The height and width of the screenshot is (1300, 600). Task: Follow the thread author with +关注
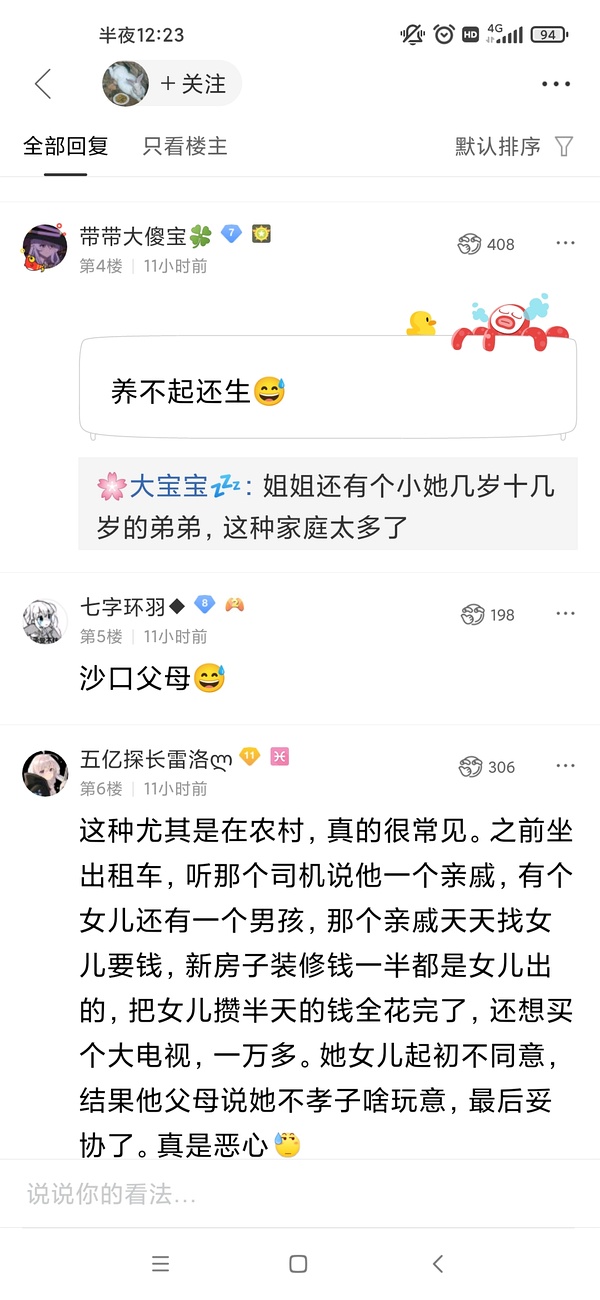(193, 84)
